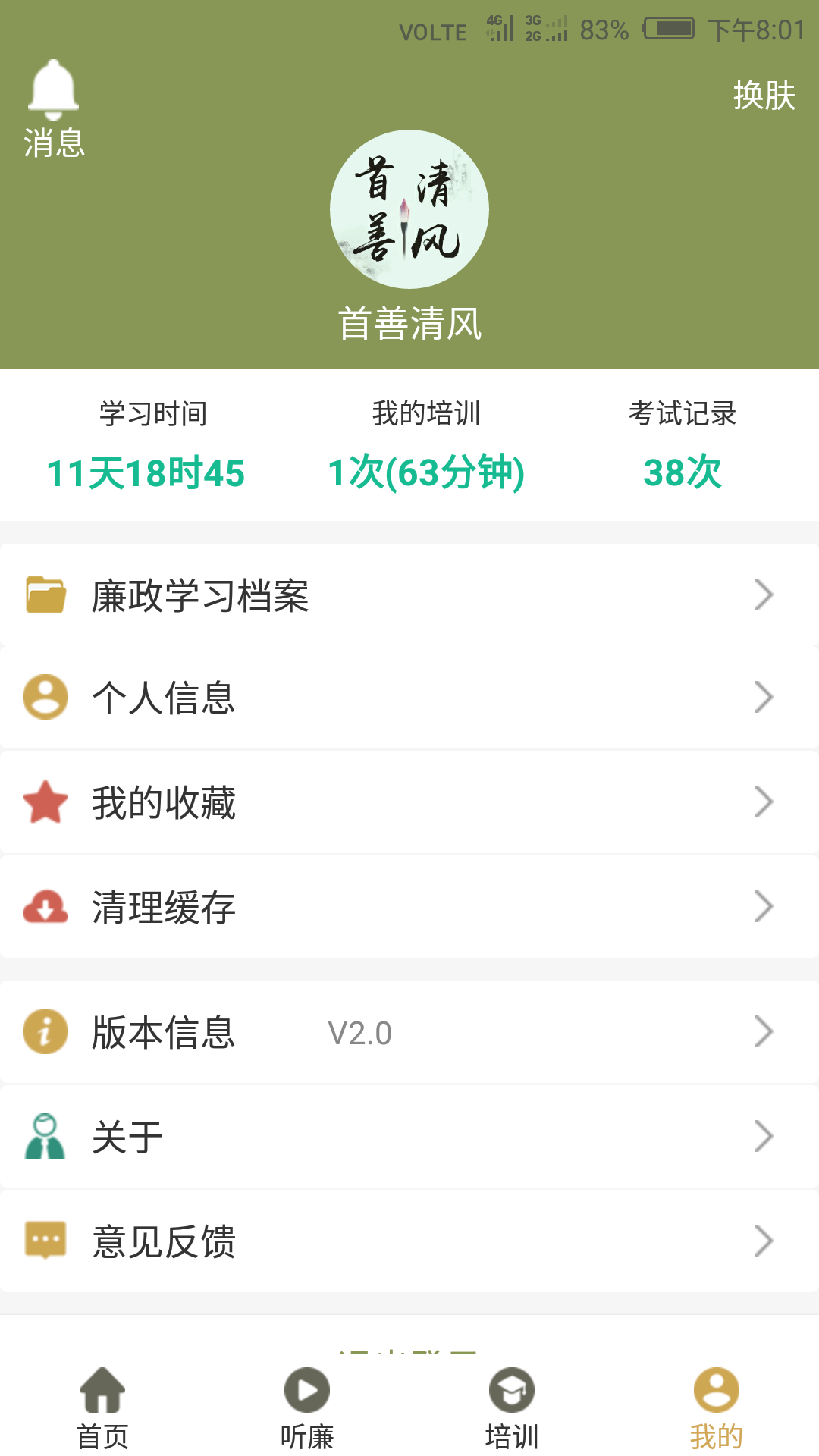Select the play icon labeled 听廉
Image resolution: width=819 pixels, height=1456 pixels.
click(x=307, y=1392)
